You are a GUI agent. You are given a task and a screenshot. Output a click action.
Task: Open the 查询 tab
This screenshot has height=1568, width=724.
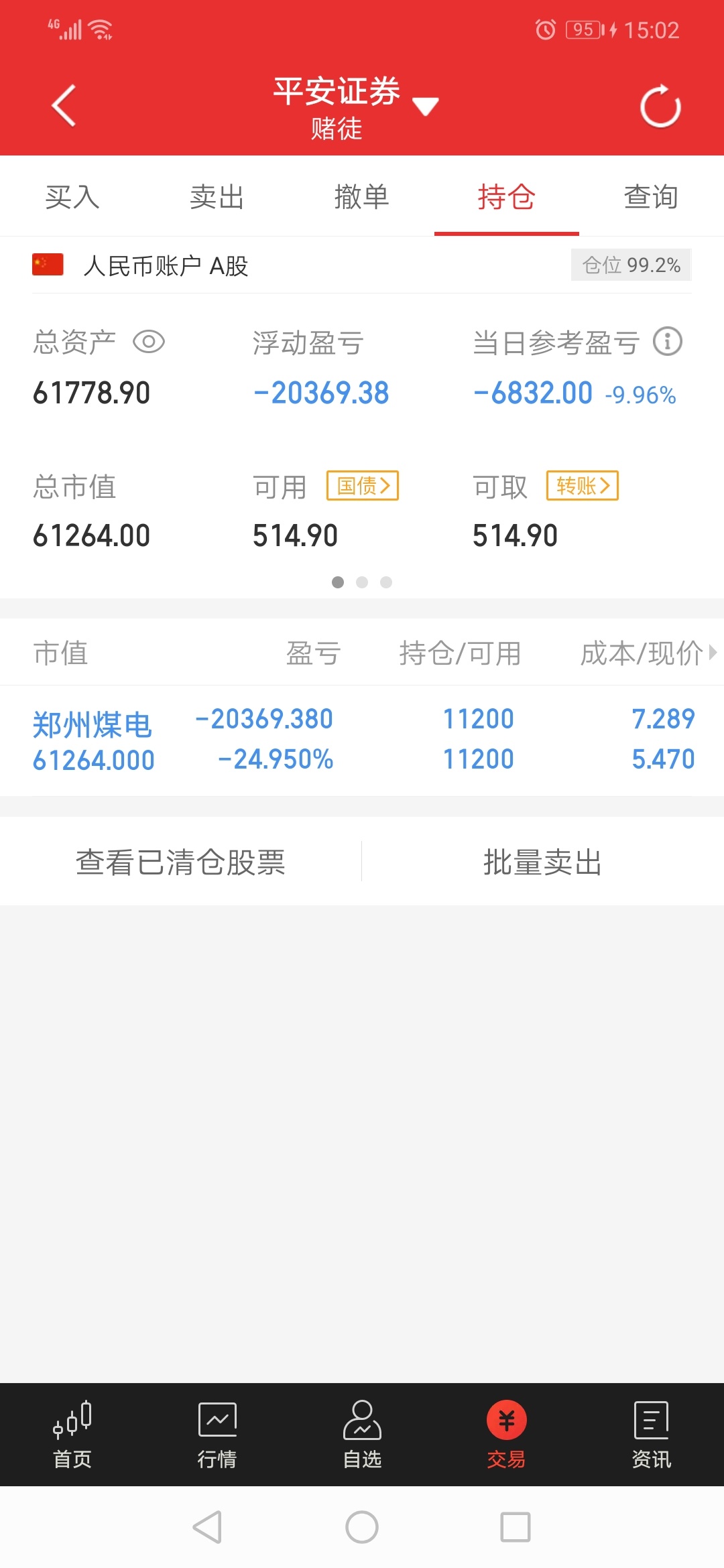[x=650, y=197]
